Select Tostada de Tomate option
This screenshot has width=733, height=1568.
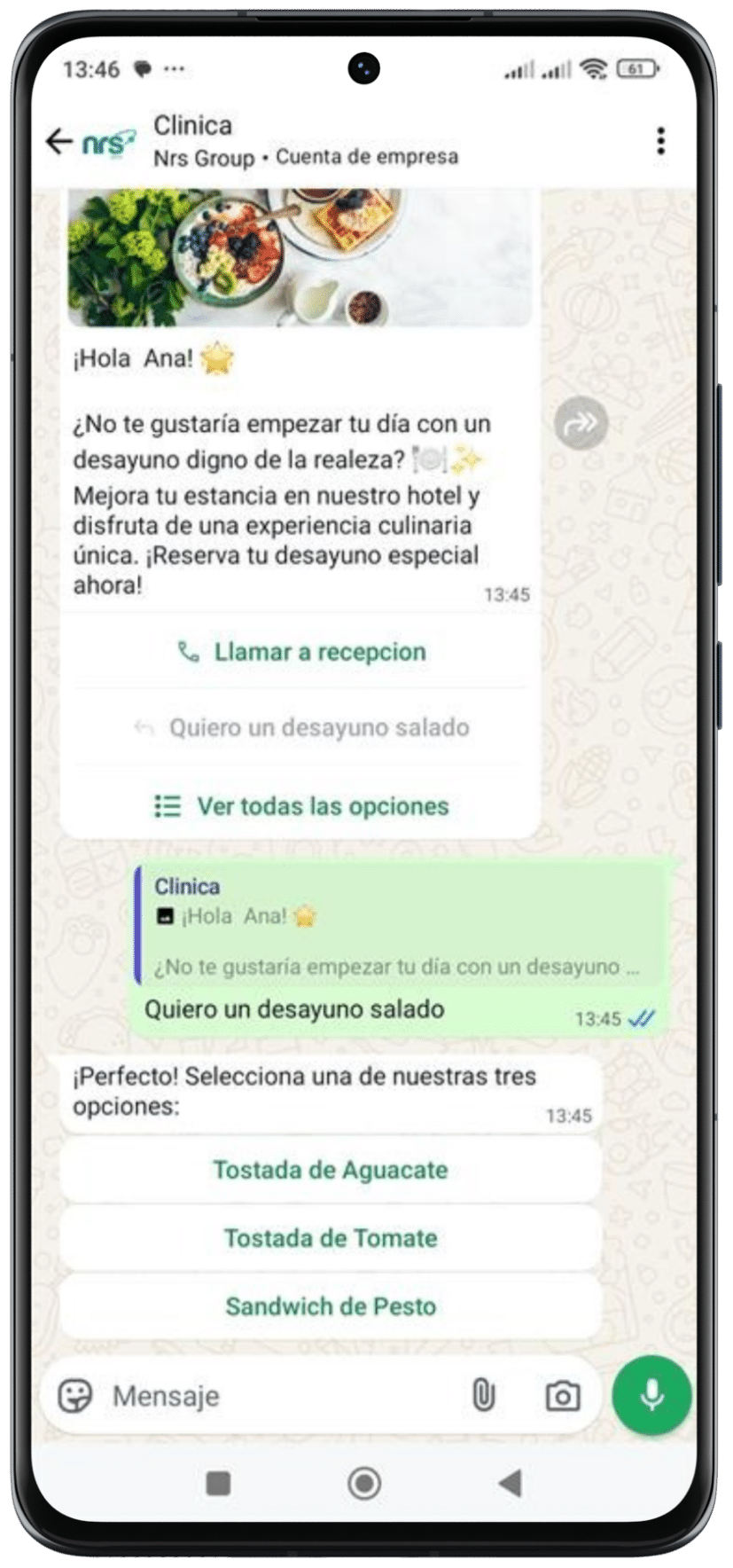tap(330, 1238)
